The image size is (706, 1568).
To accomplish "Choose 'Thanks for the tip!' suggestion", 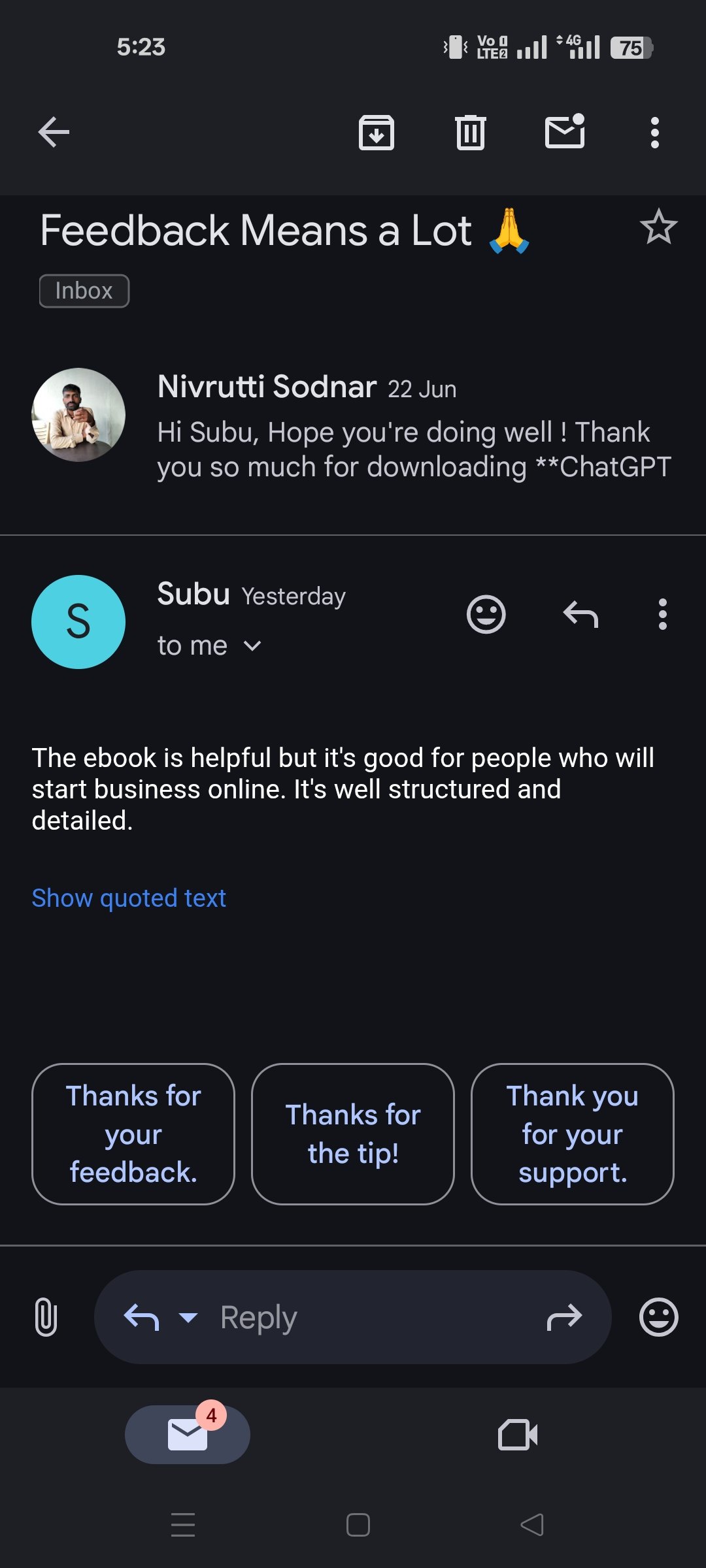I will [353, 1134].
